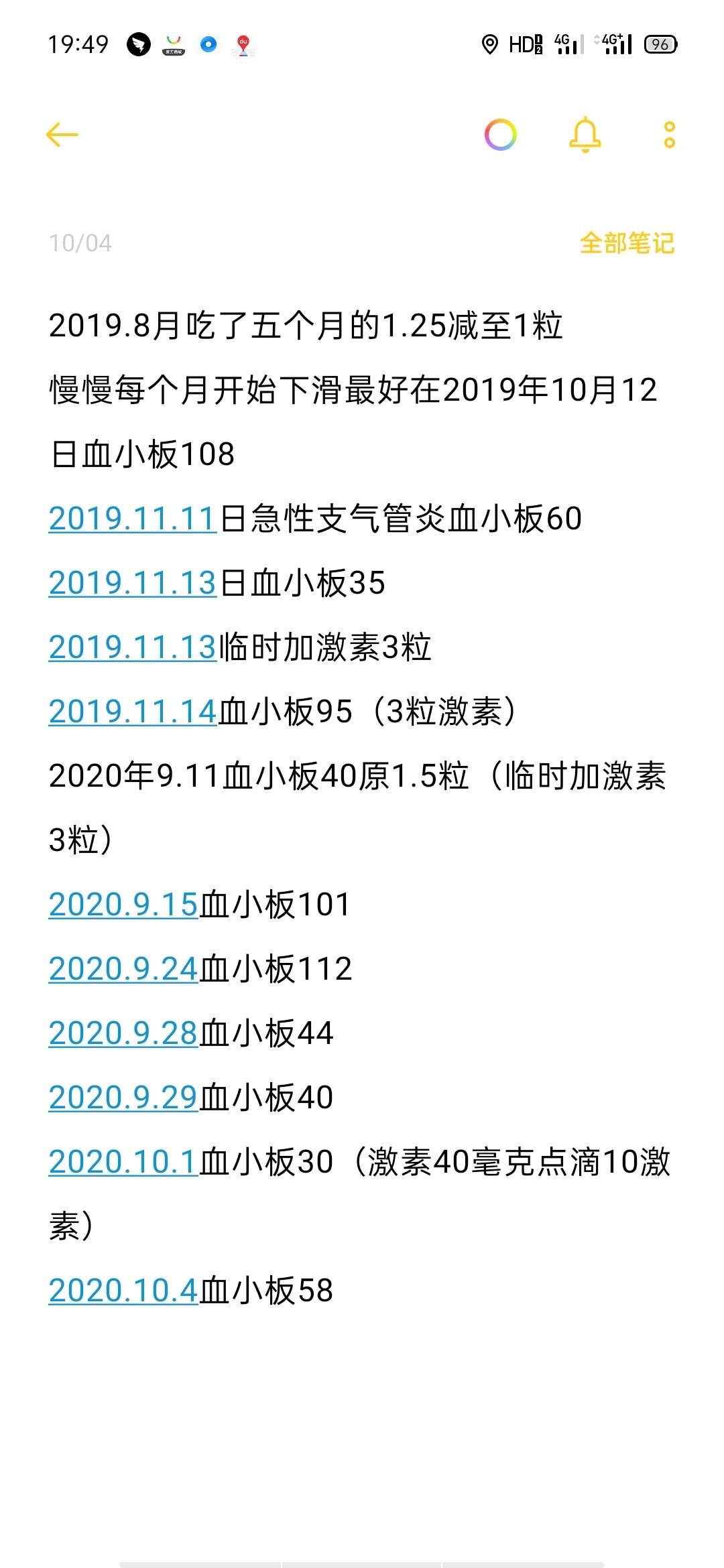Image resolution: width=724 pixels, height=1568 pixels.
Task: Open the two-dot more options menu
Action: (x=667, y=135)
